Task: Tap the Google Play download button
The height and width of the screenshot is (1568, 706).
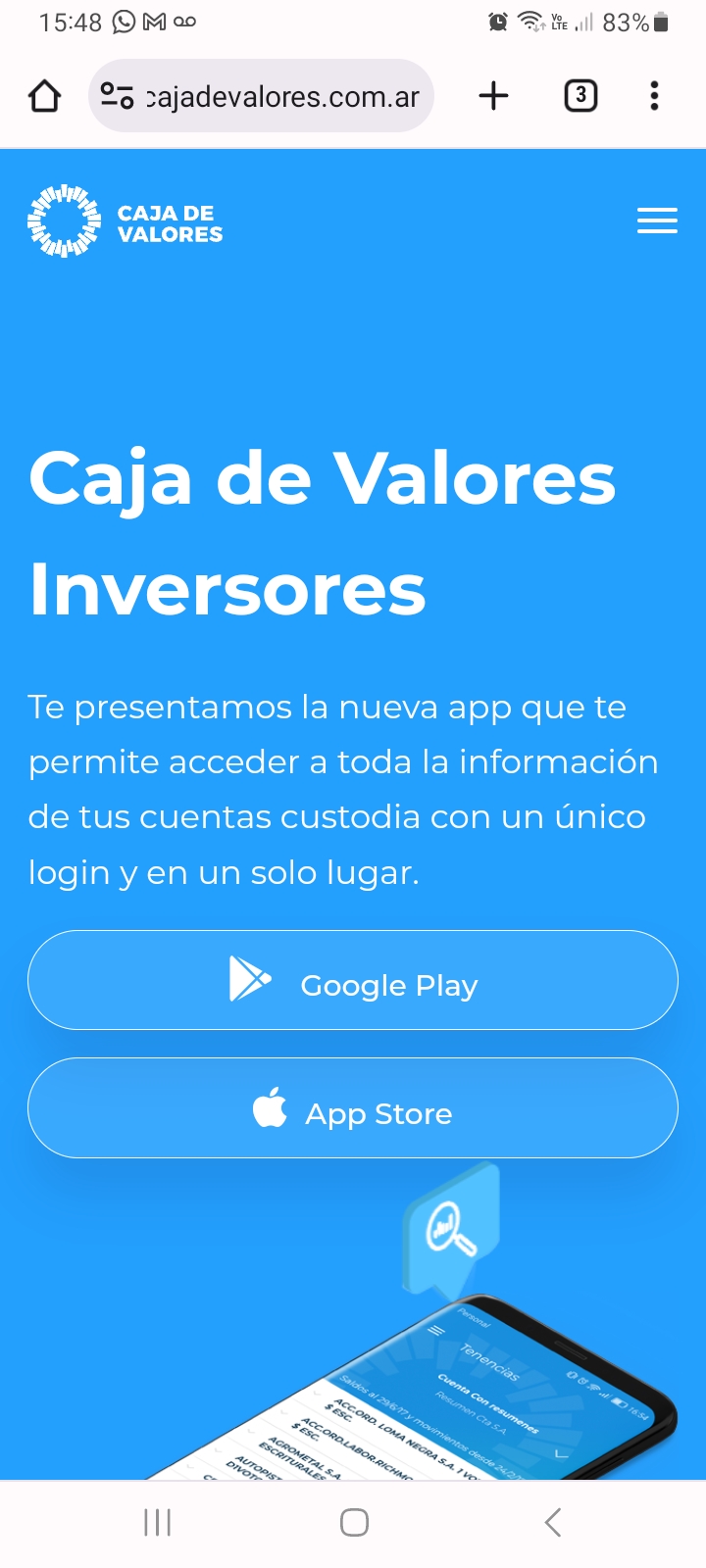Action: tap(353, 981)
